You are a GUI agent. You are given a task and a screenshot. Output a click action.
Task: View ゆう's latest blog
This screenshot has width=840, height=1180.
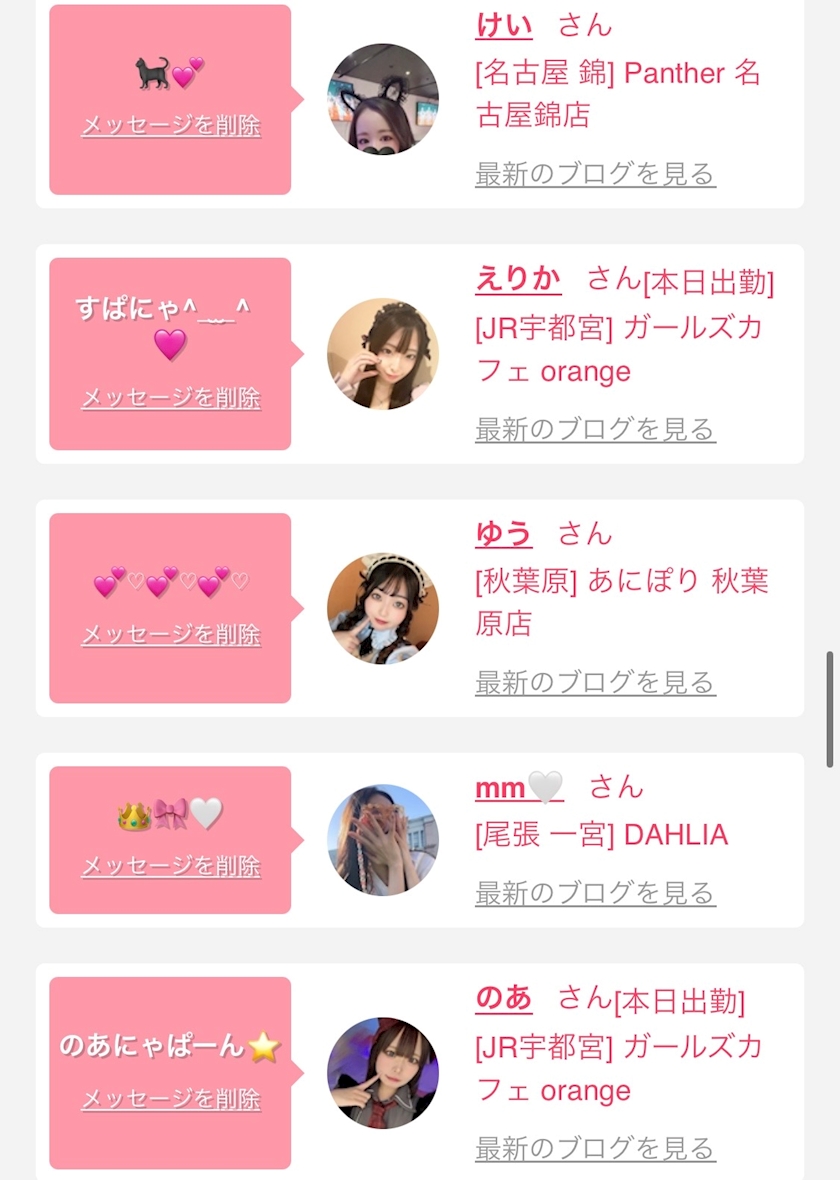coord(595,683)
